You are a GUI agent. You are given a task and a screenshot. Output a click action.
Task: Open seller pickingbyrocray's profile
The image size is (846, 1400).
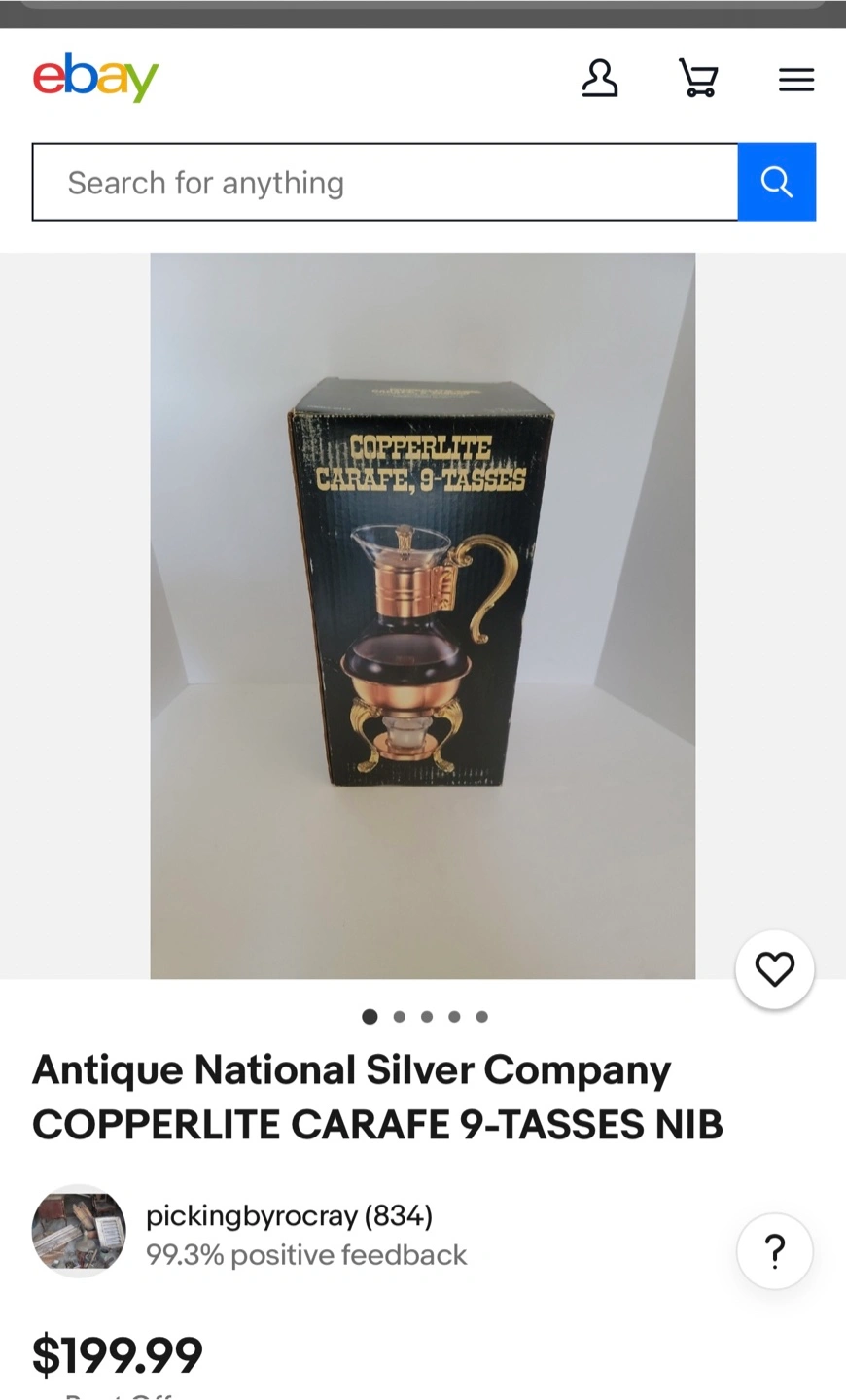[x=289, y=1215]
